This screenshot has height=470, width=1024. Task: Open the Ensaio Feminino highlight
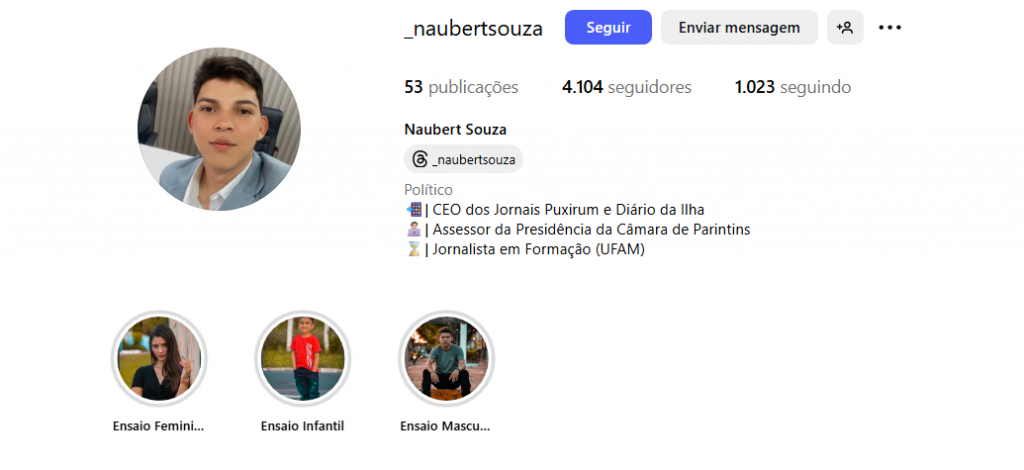tap(159, 358)
